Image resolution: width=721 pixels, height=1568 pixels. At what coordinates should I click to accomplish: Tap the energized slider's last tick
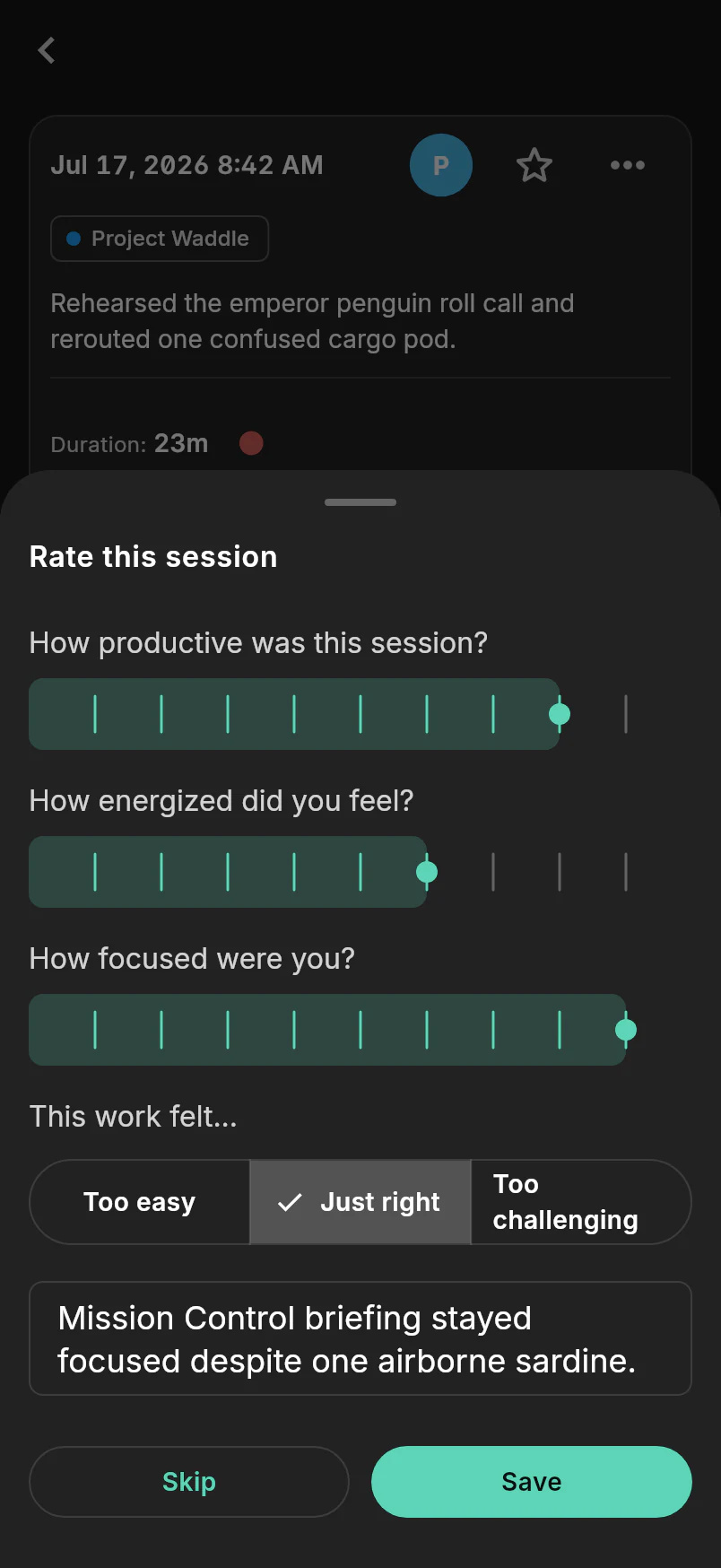(x=626, y=872)
